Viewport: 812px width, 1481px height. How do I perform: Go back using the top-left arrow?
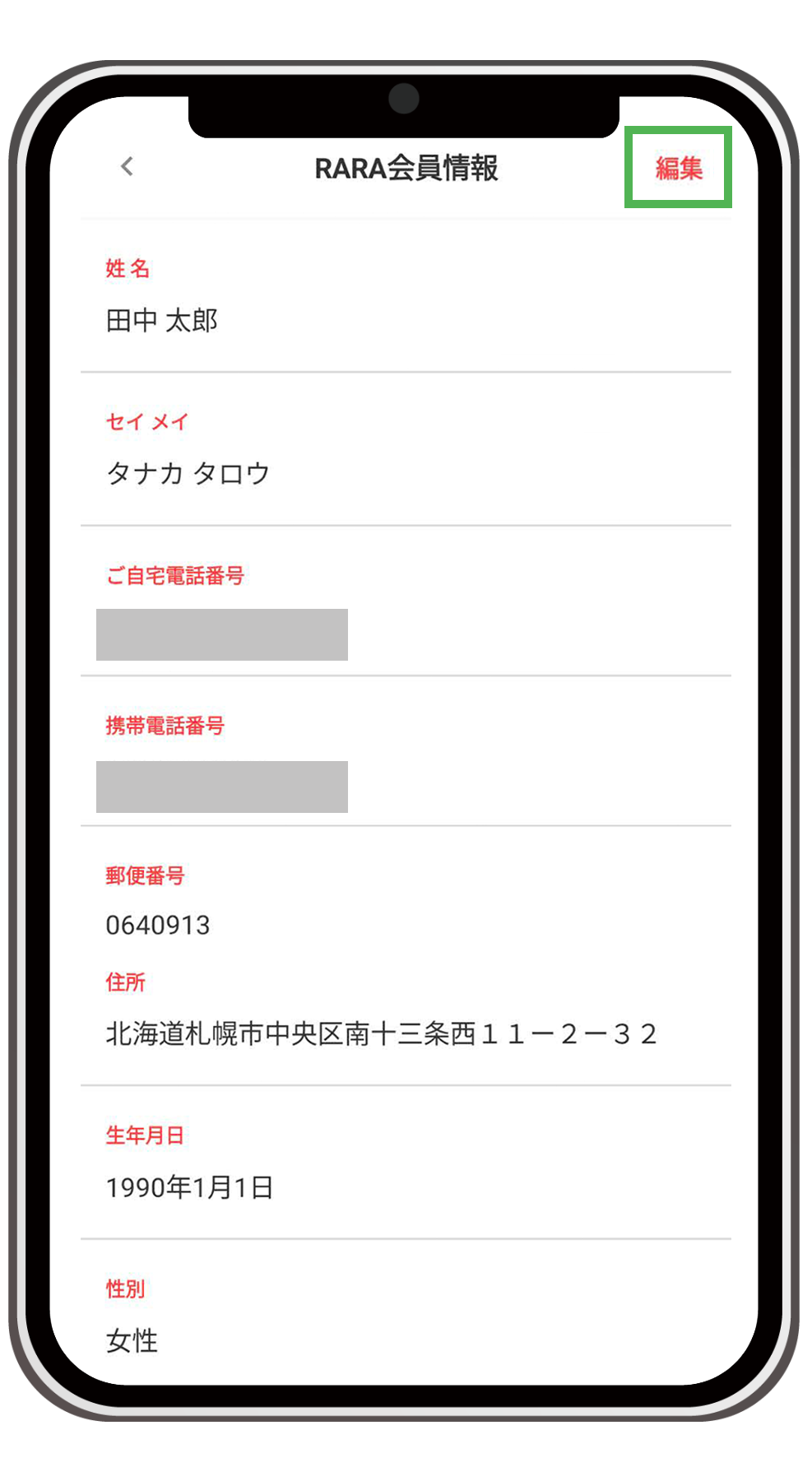127,167
